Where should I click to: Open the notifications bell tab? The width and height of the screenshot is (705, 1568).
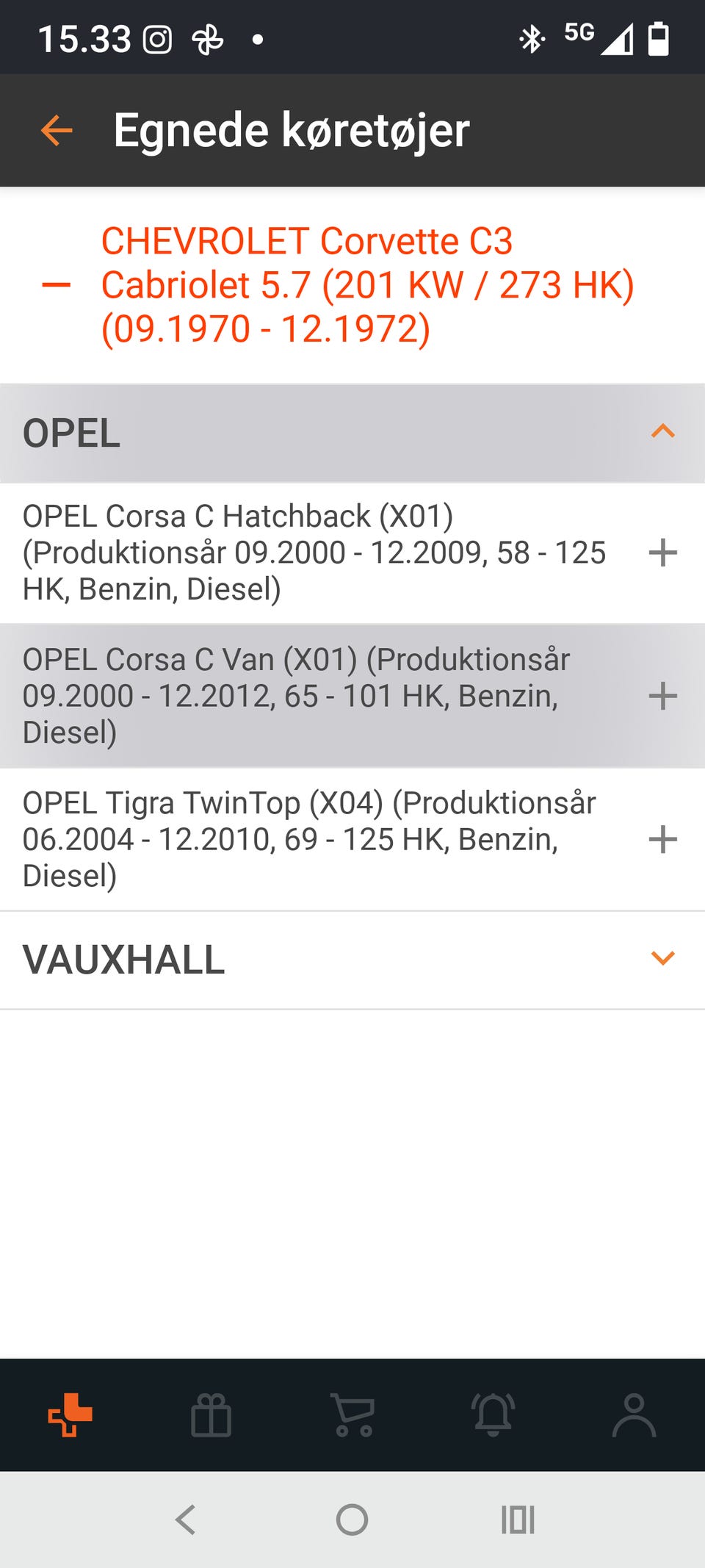(493, 1414)
